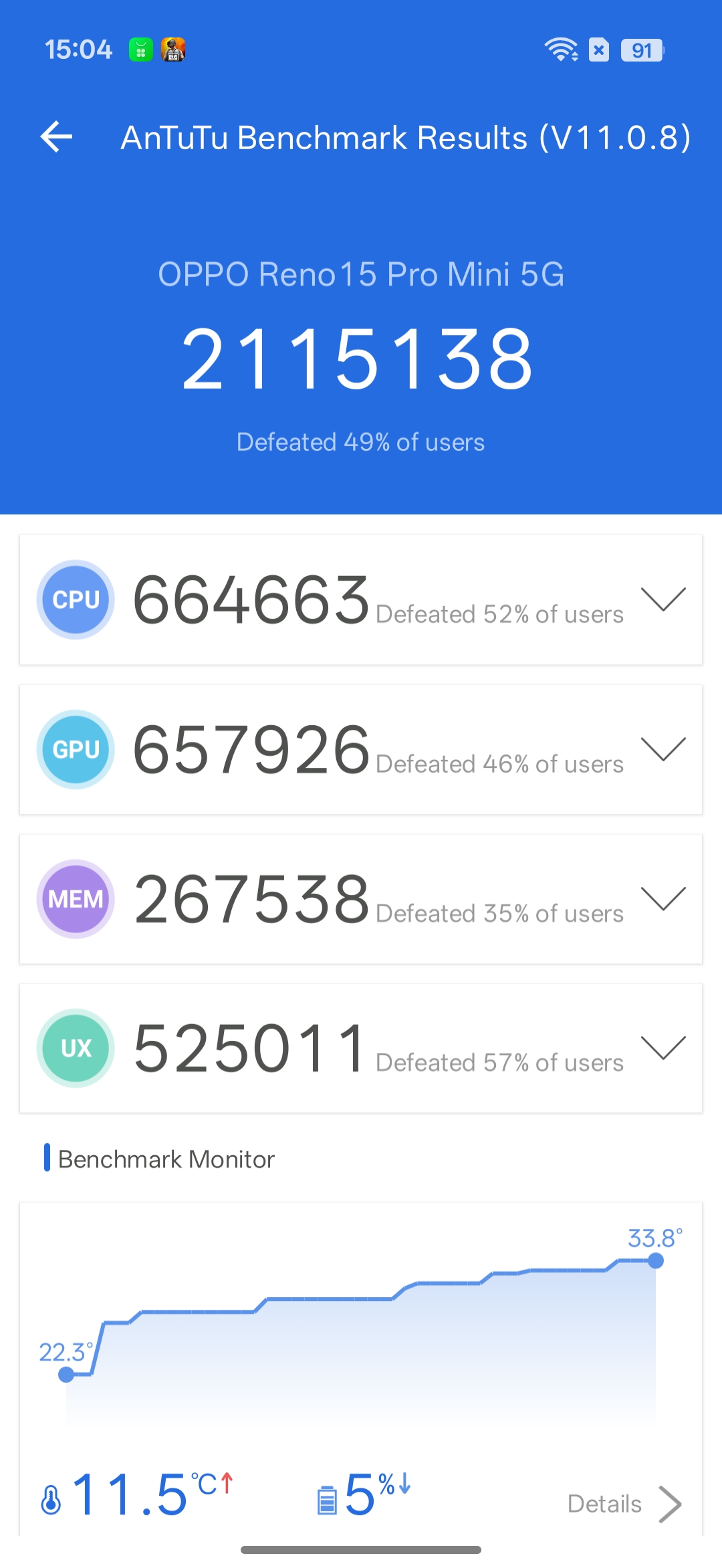This screenshot has width=722, height=1568.
Task: Open Benchmark Monitor Details
Action: 624,1504
